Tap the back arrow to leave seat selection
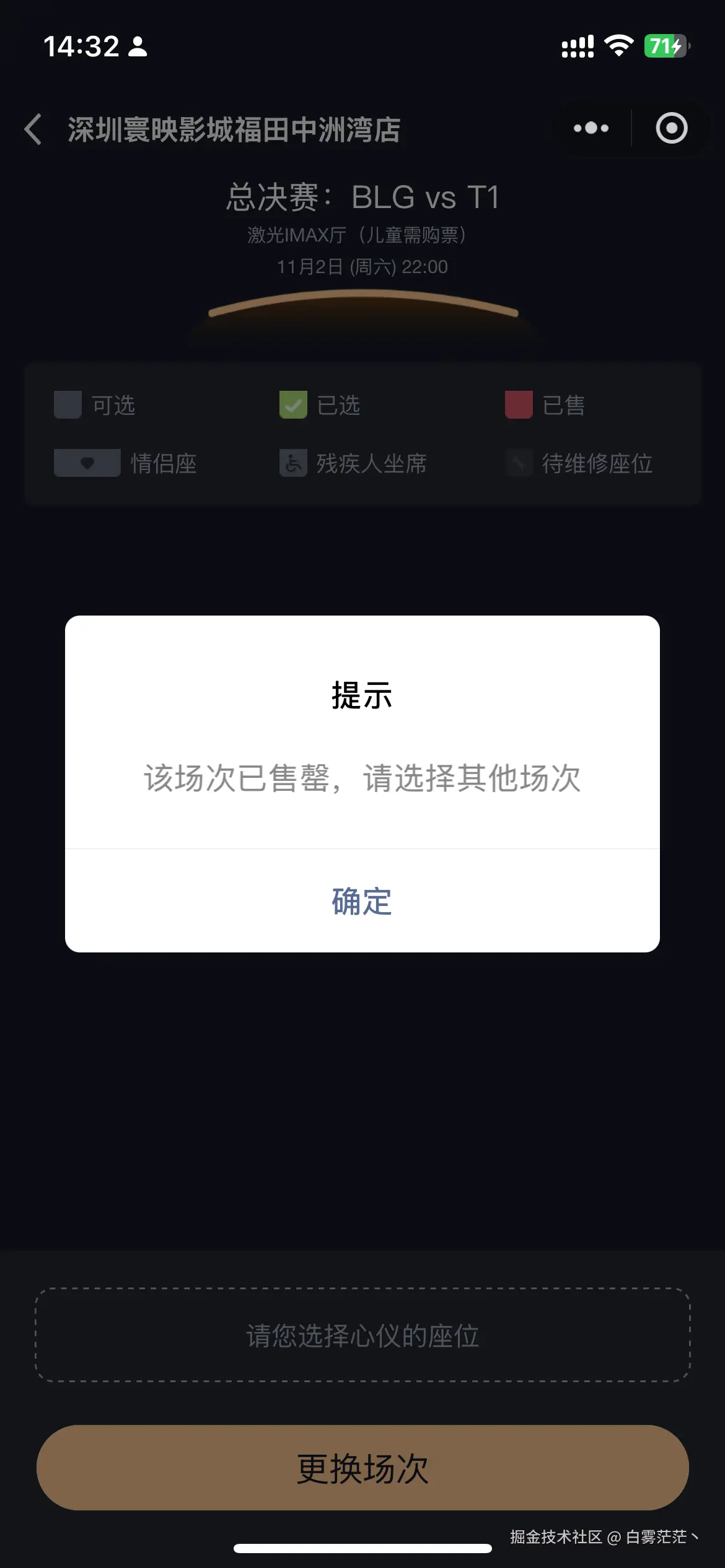The height and width of the screenshot is (1568, 725). [x=34, y=128]
